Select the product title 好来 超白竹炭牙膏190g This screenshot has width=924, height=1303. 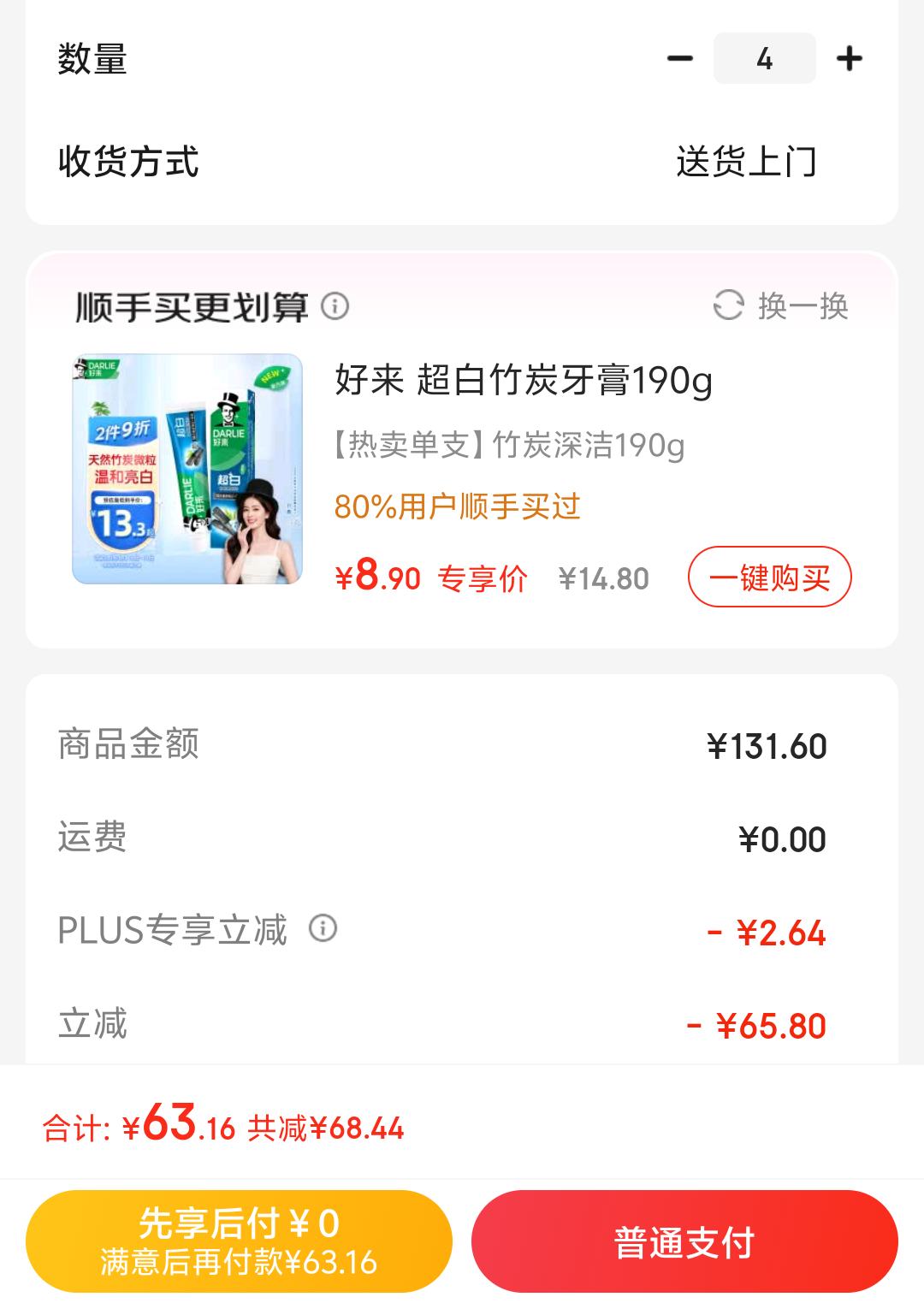(523, 384)
